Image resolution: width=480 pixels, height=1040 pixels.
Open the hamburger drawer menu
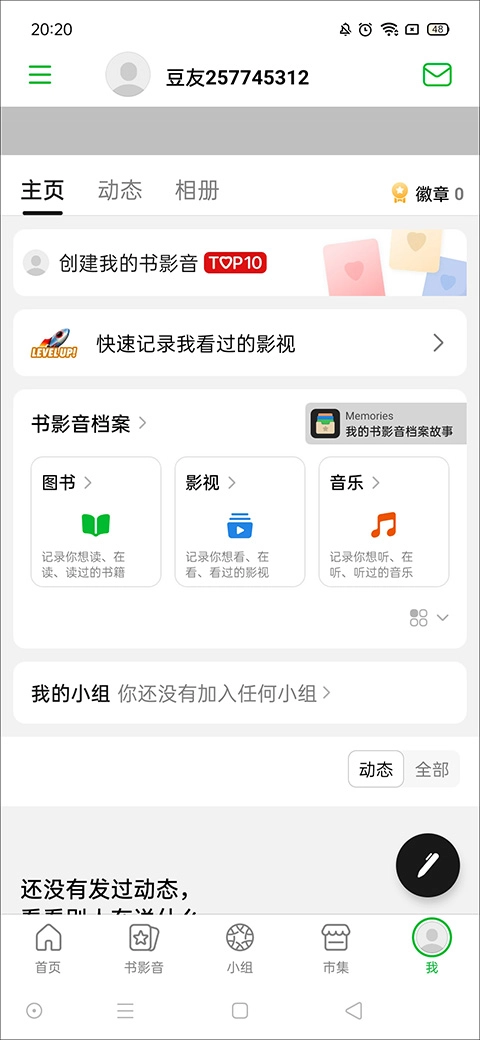pos(40,74)
